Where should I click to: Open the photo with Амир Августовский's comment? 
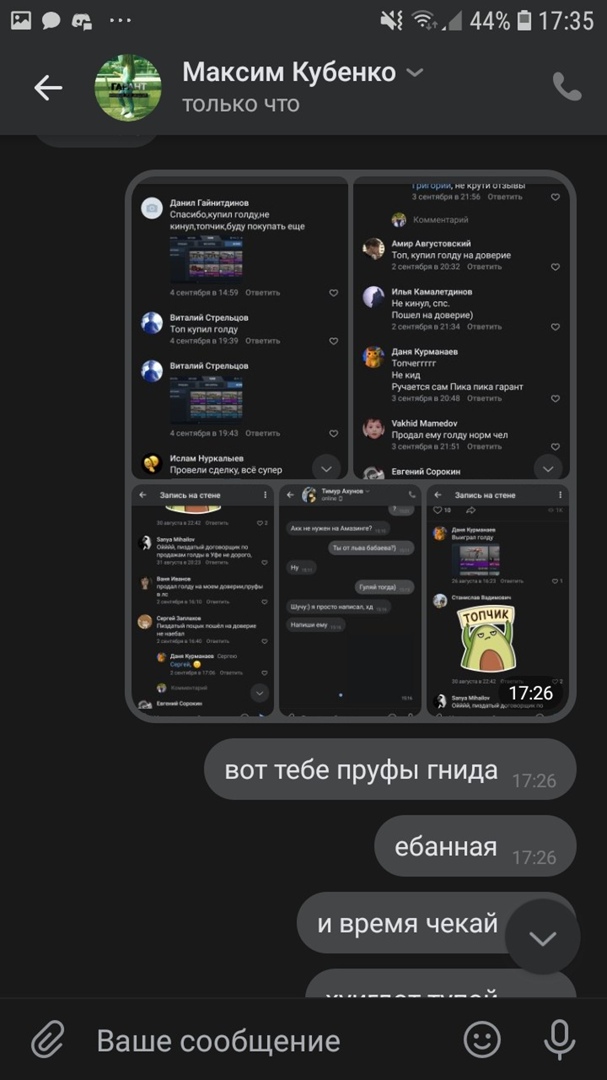pos(461,327)
